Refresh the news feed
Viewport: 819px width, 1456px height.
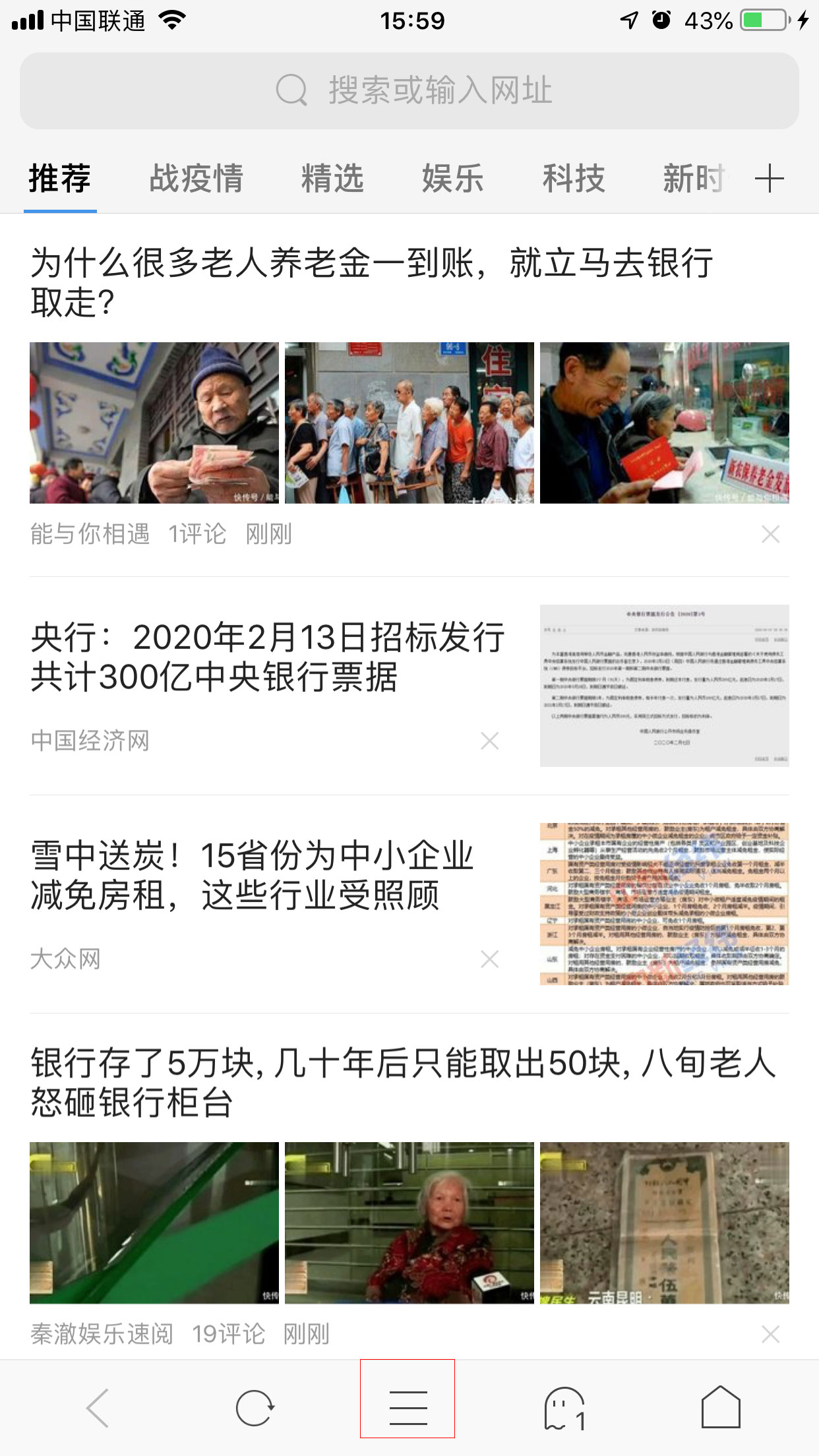tap(255, 1407)
